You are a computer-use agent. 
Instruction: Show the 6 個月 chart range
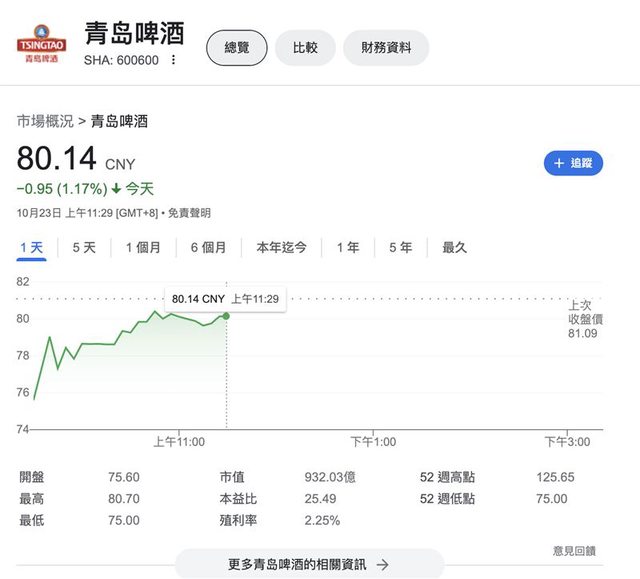click(208, 247)
